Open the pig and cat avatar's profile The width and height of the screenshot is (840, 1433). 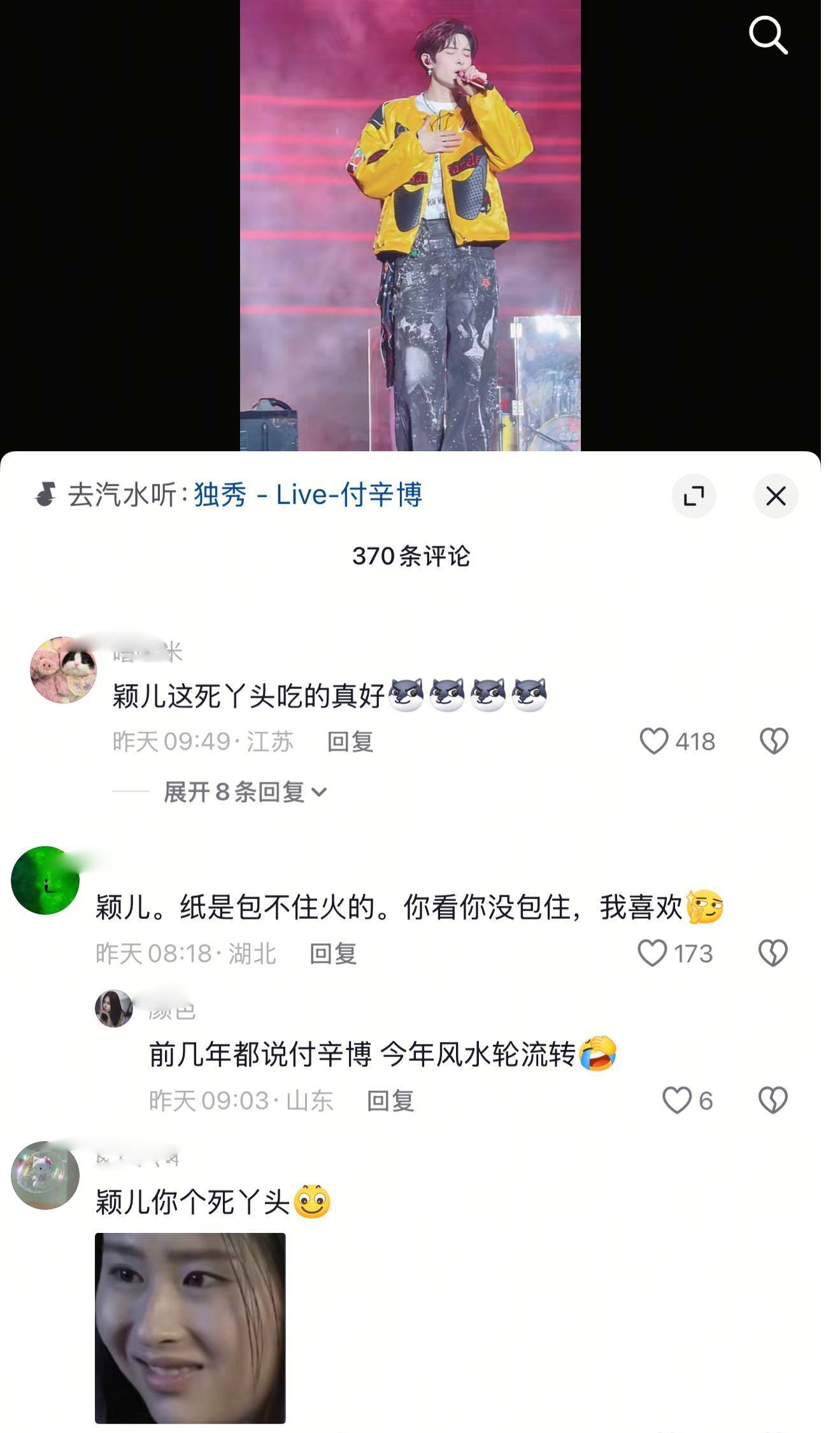63,670
